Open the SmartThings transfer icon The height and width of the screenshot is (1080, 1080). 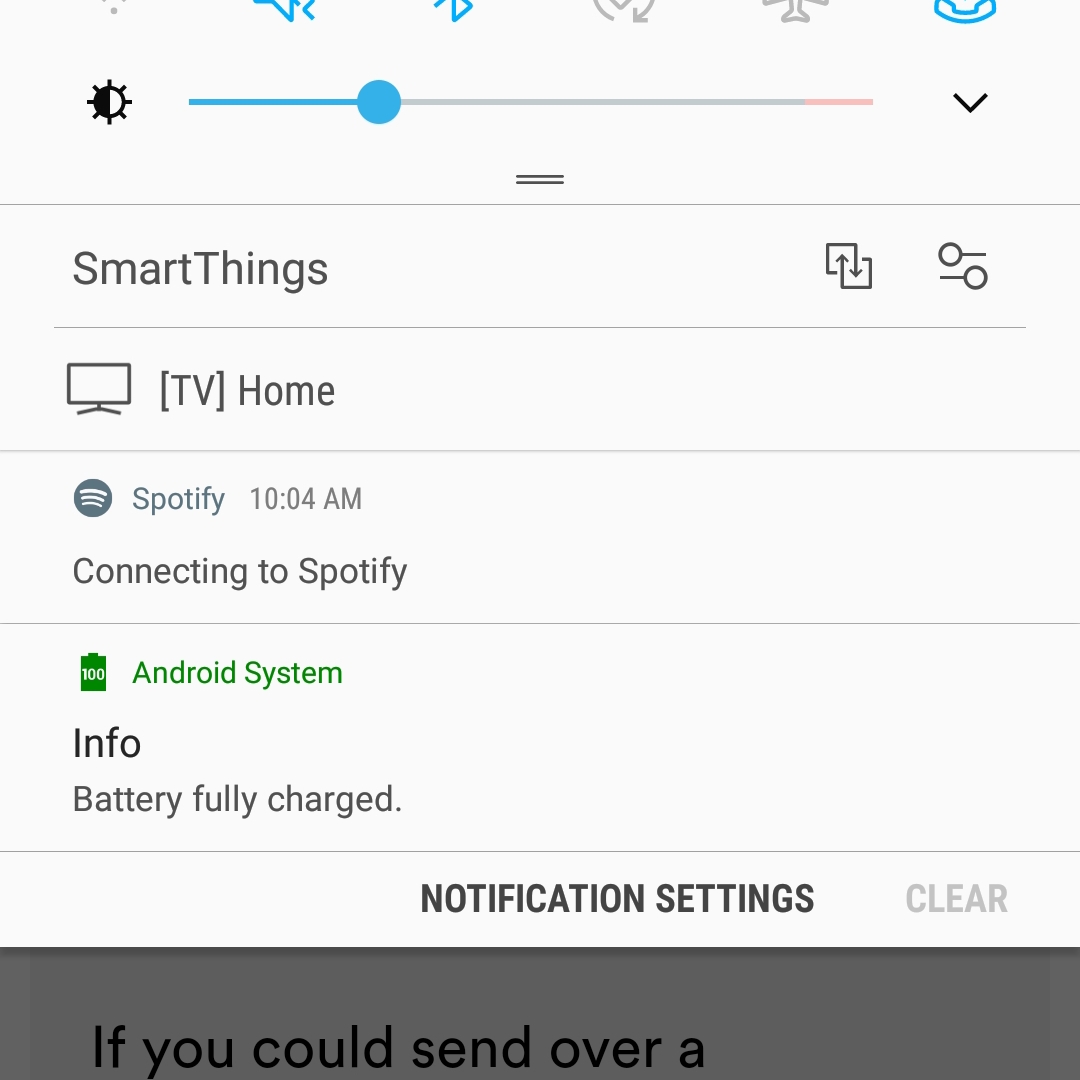[x=848, y=267]
